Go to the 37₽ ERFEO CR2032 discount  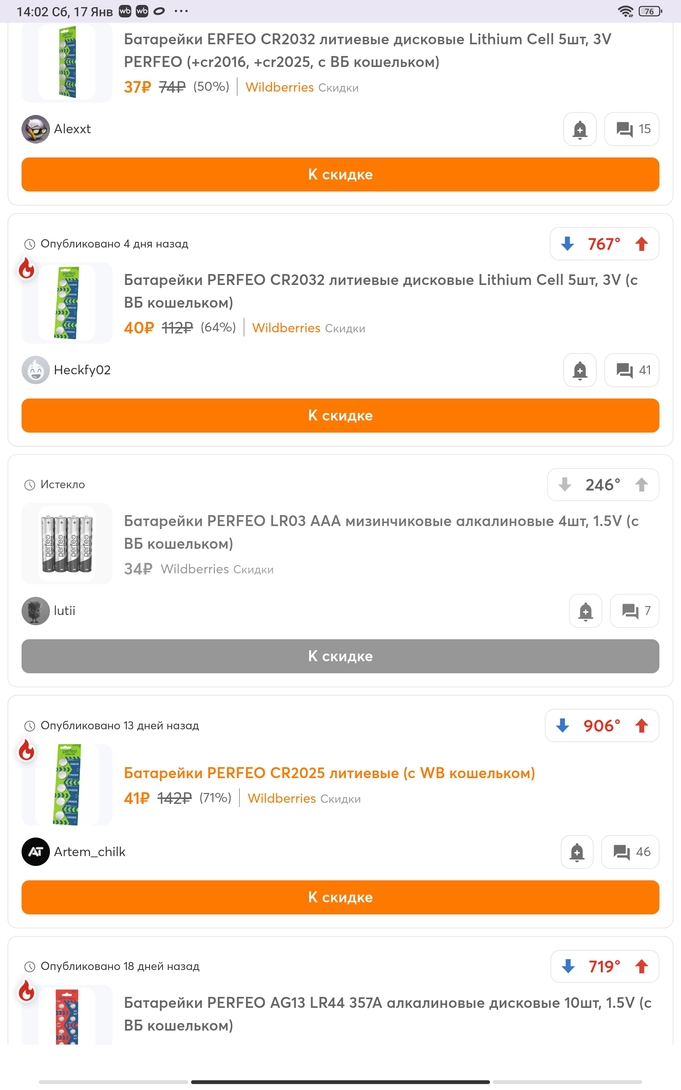(x=340, y=174)
